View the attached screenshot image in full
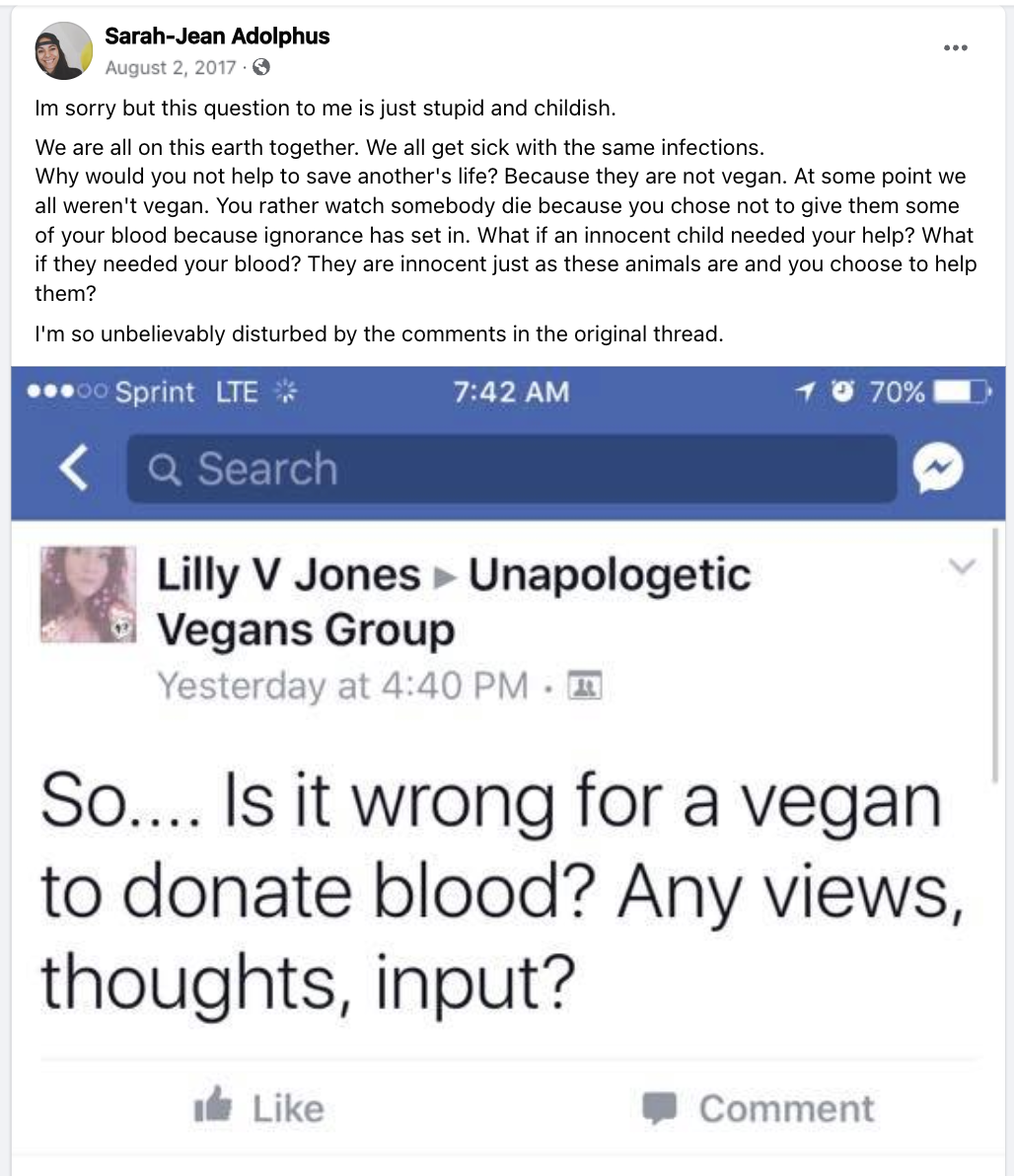 pyautogui.click(x=508, y=771)
